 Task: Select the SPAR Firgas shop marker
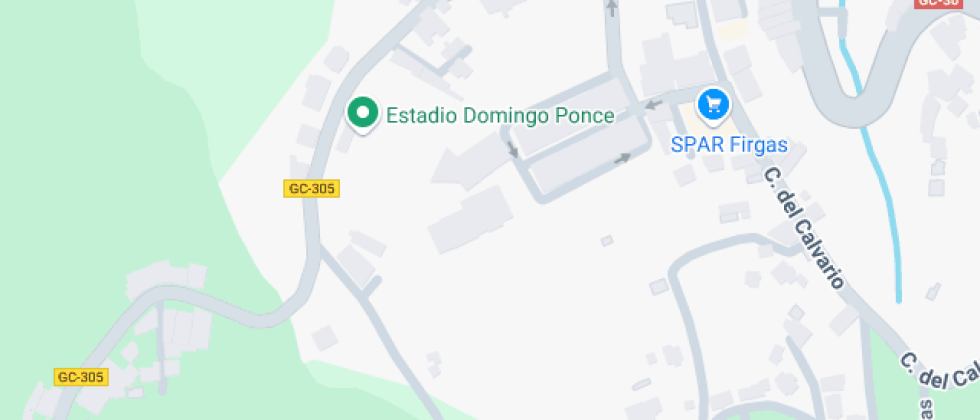[712, 103]
